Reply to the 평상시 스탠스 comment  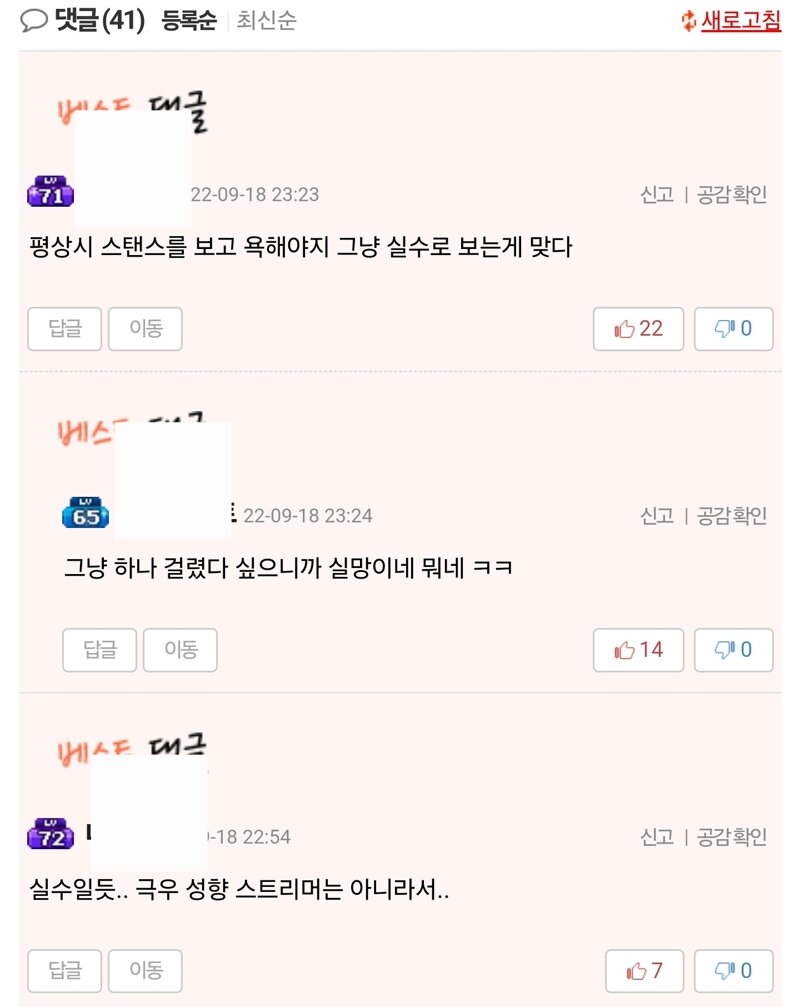coord(65,329)
